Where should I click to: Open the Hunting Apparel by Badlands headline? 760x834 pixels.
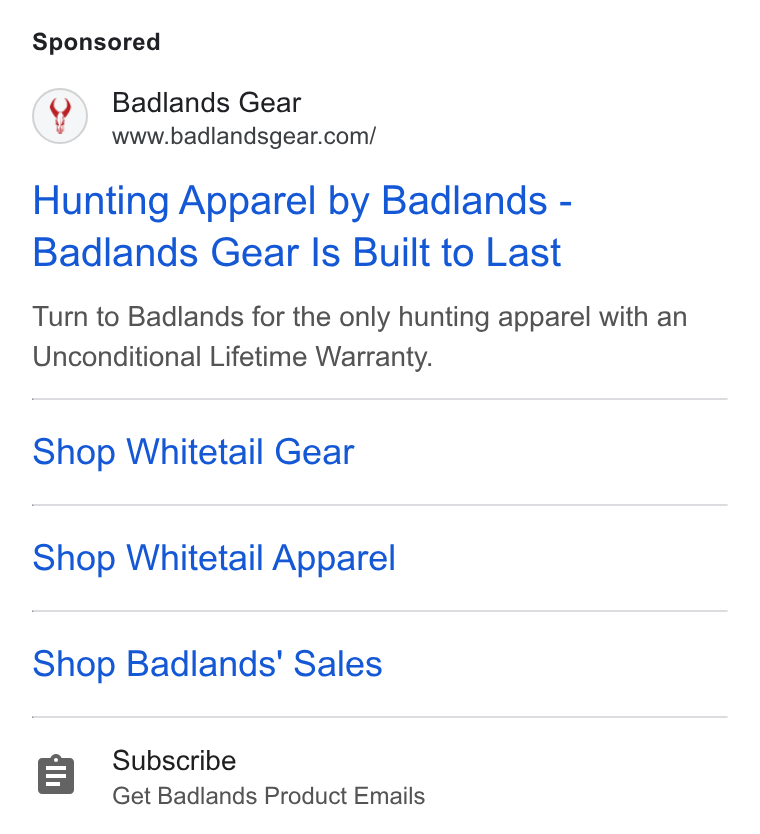tap(302, 226)
